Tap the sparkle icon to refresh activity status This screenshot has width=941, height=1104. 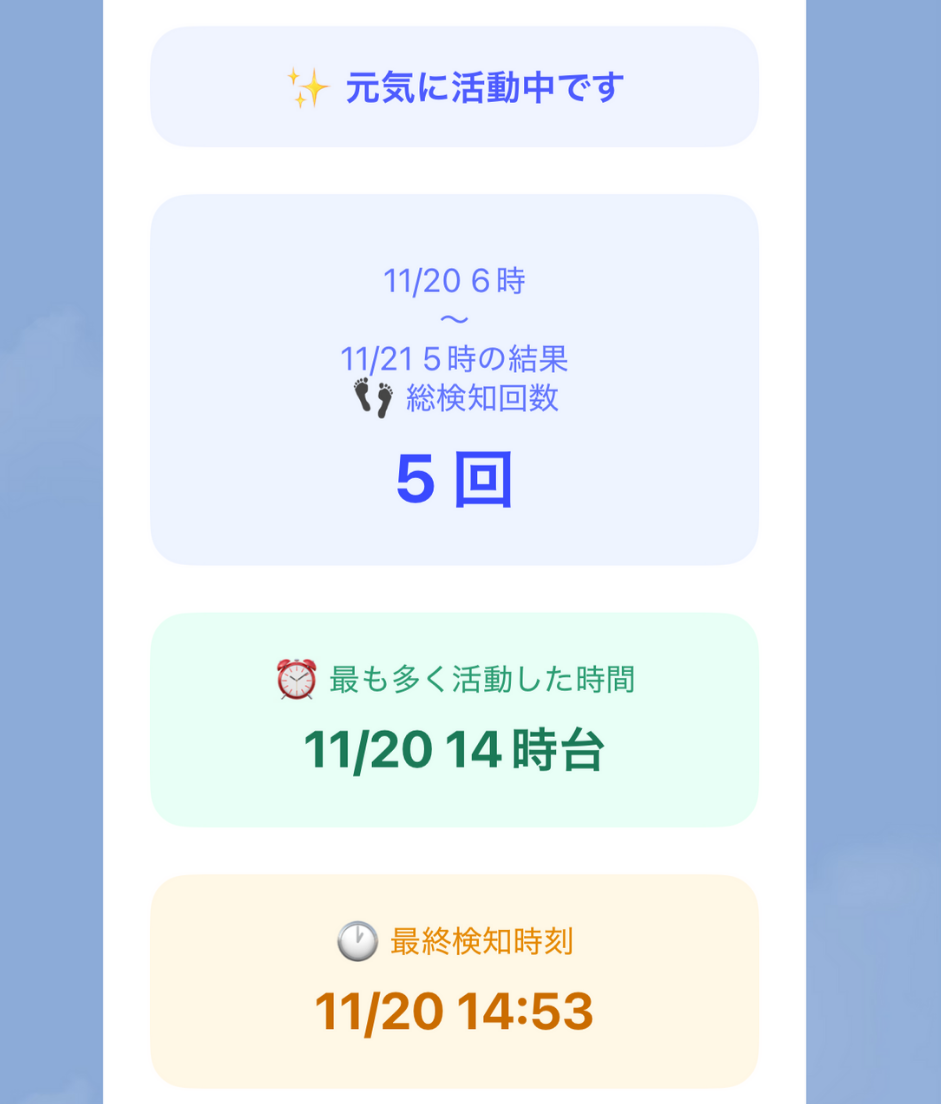pyautogui.click(x=311, y=85)
